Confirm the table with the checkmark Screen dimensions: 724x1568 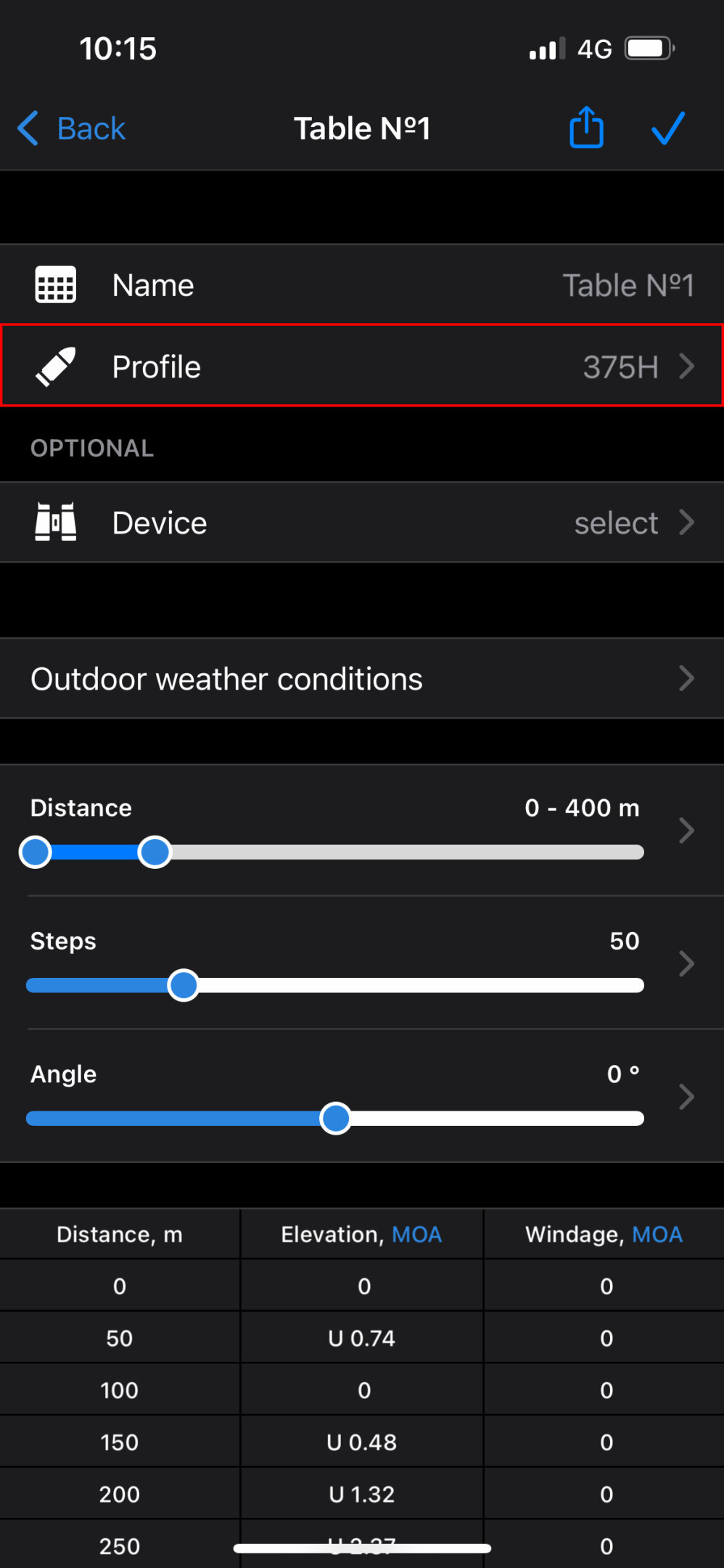coord(667,129)
